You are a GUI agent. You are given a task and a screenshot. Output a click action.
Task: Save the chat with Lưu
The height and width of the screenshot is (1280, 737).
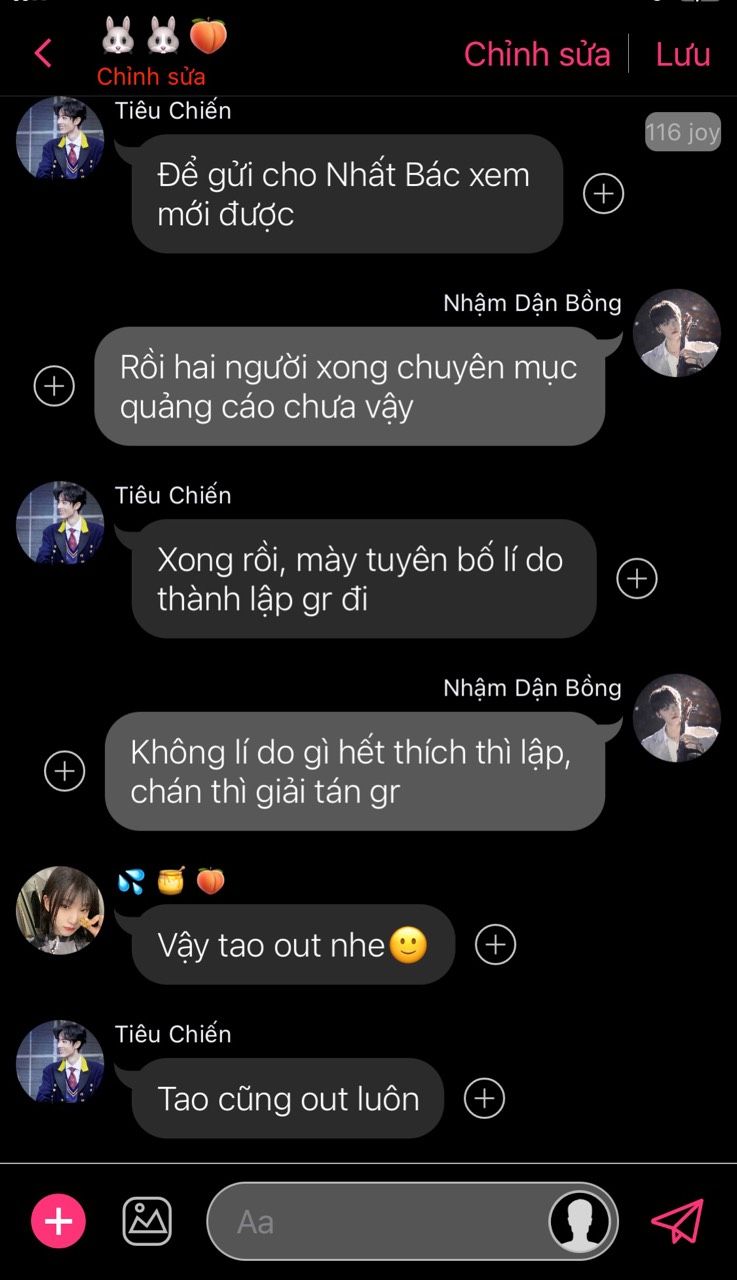pos(683,54)
